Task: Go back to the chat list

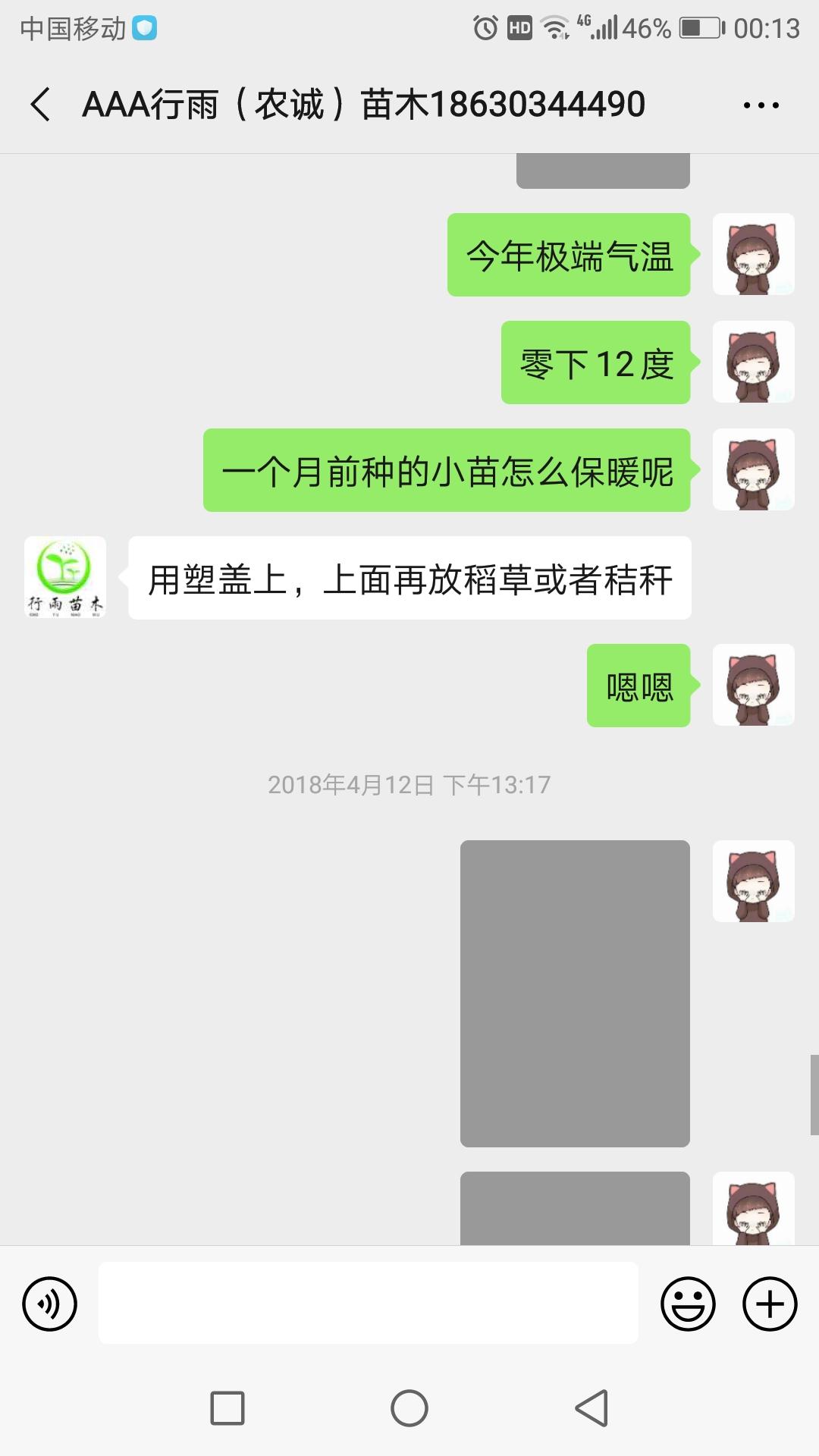Action: [41, 105]
